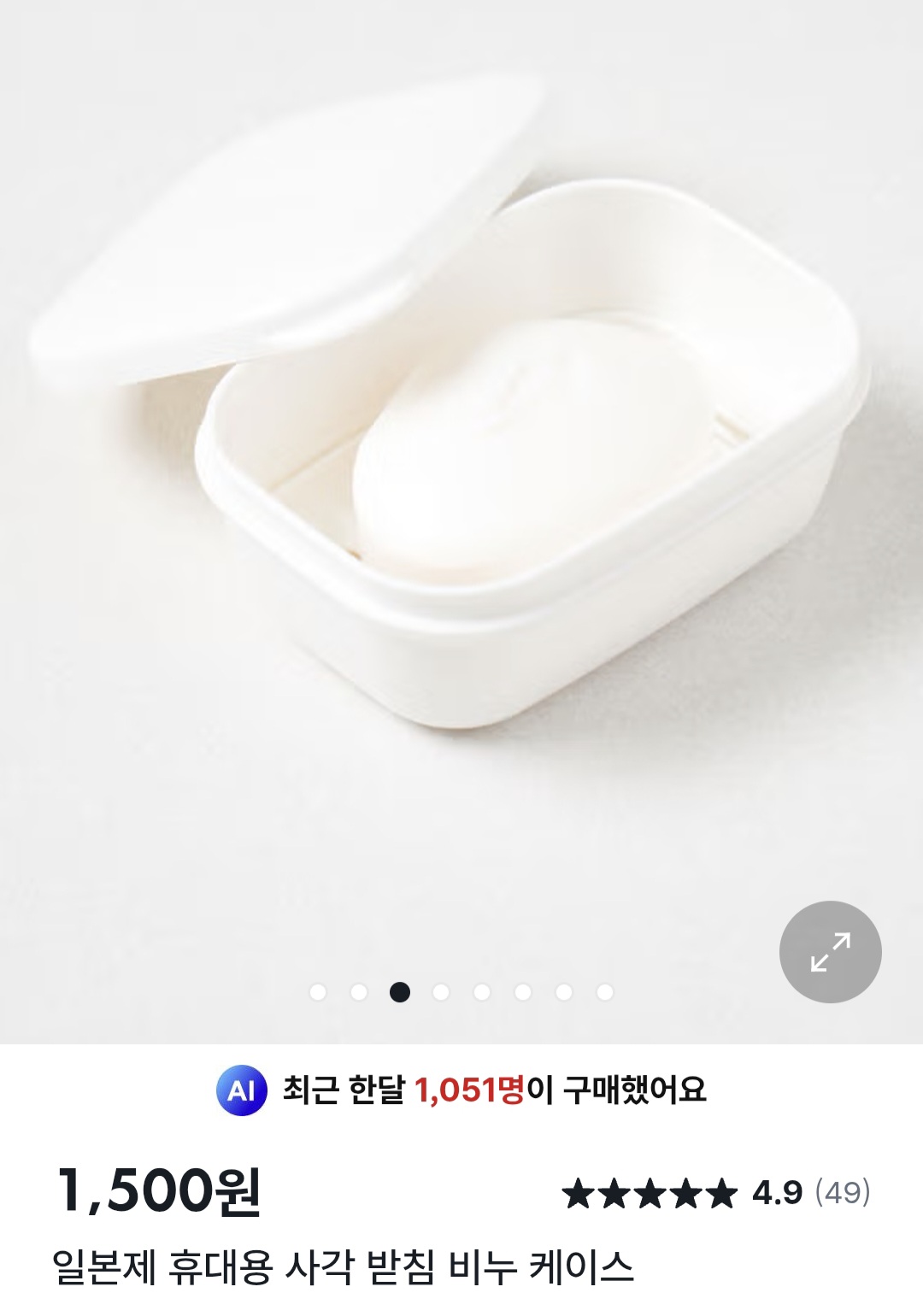Viewport: 923px width, 1316px height.
Task: Open the 4.9 star reviews (49)
Action: (716, 1192)
